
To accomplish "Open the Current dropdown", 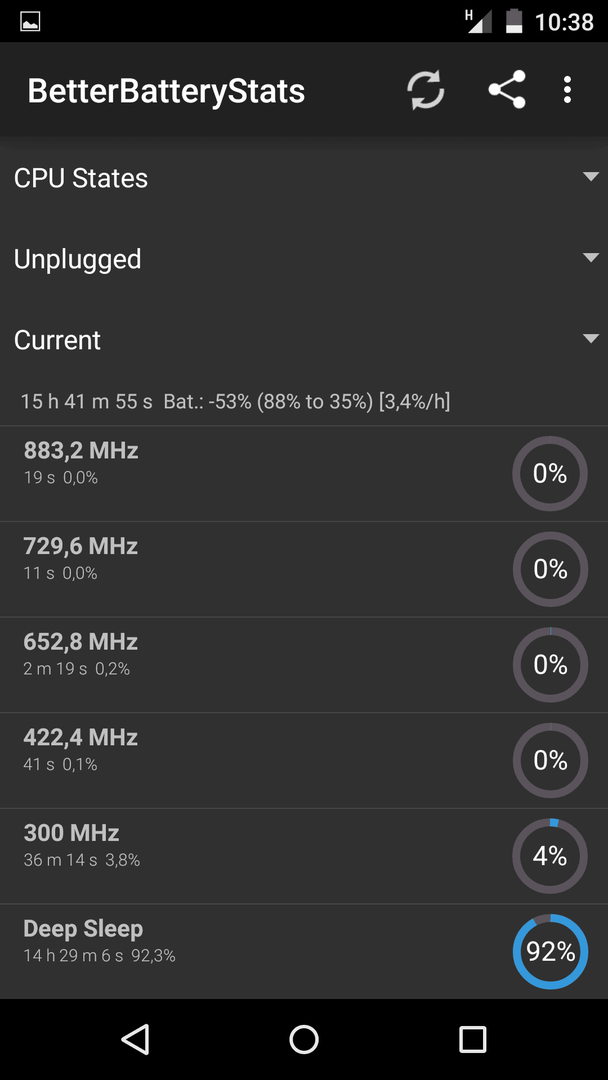I will coord(304,340).
